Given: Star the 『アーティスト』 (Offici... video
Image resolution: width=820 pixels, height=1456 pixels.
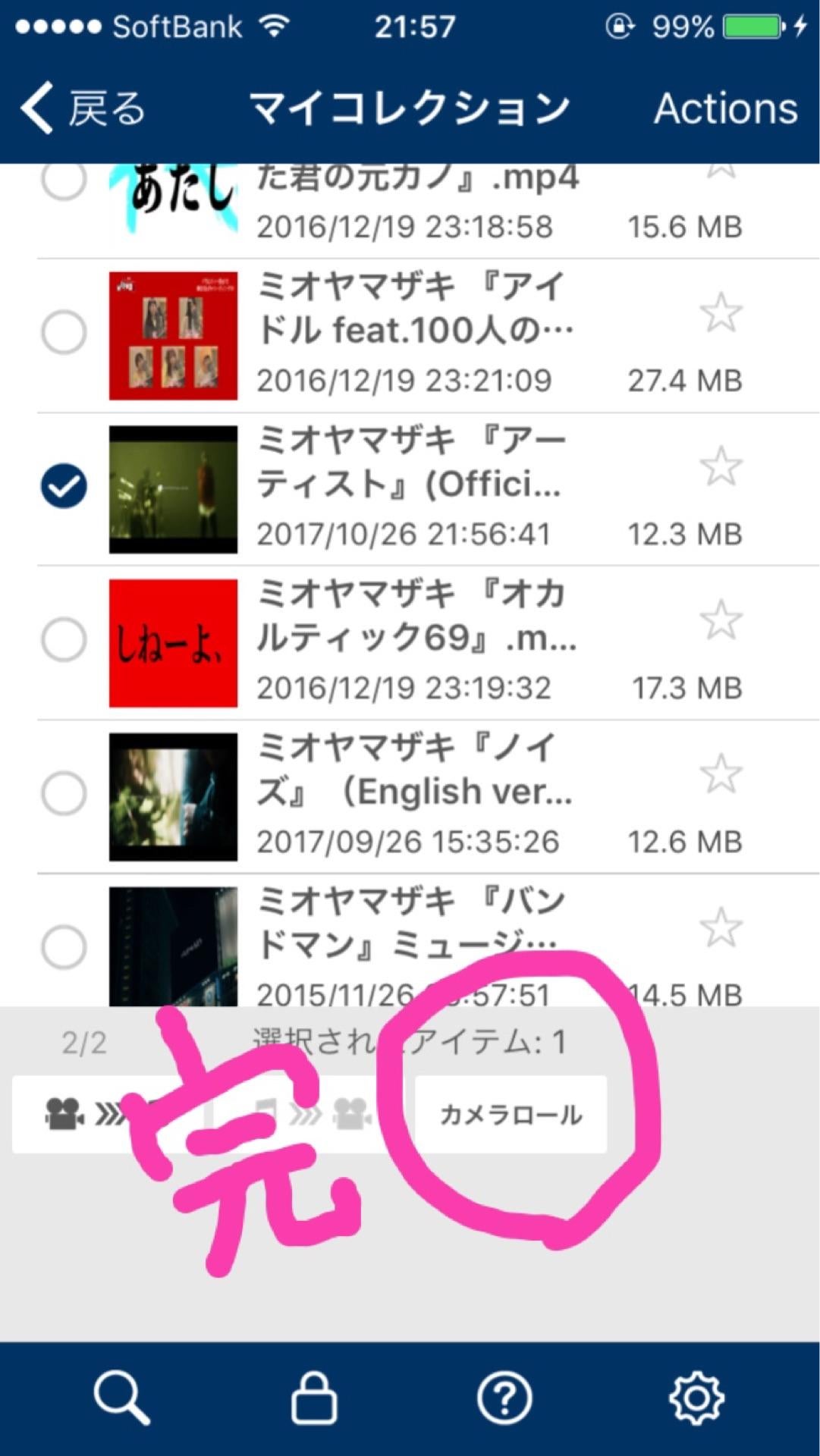Looking at the screenshot, I should [720, 466].
